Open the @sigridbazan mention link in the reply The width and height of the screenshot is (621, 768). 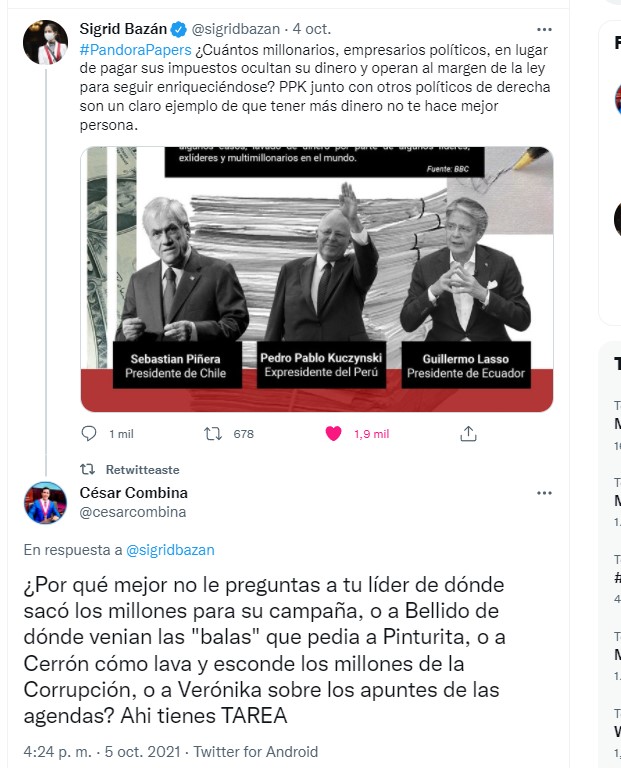click(170, 550)
